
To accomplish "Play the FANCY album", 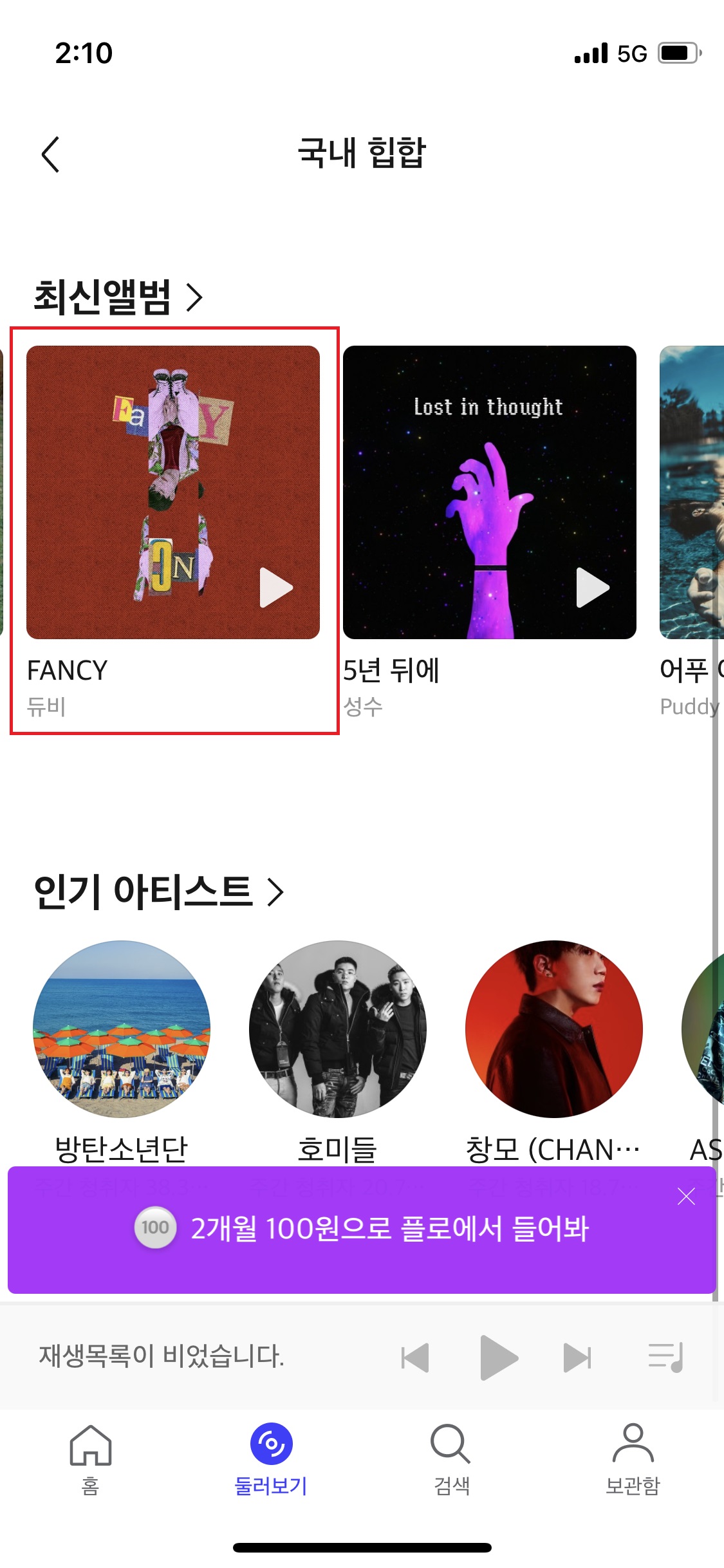I will click(x=275, y=587).
